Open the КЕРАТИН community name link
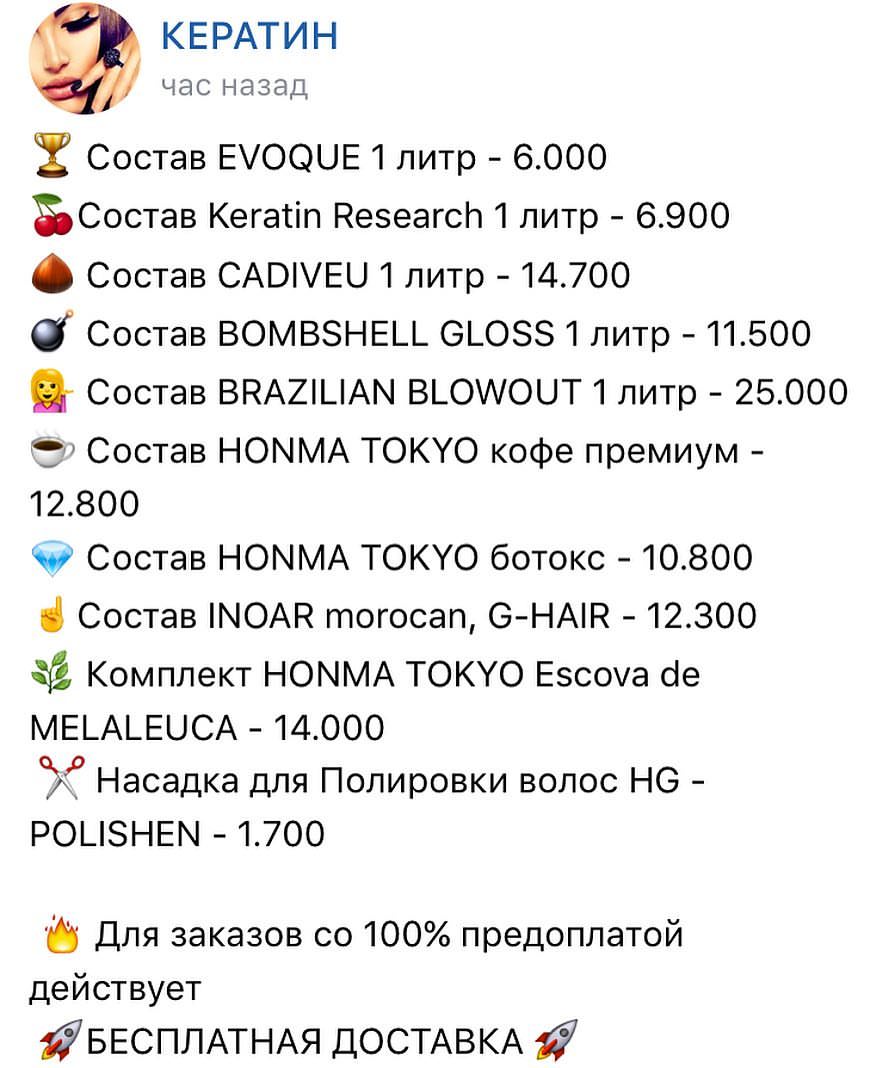 tap(249, 35)
